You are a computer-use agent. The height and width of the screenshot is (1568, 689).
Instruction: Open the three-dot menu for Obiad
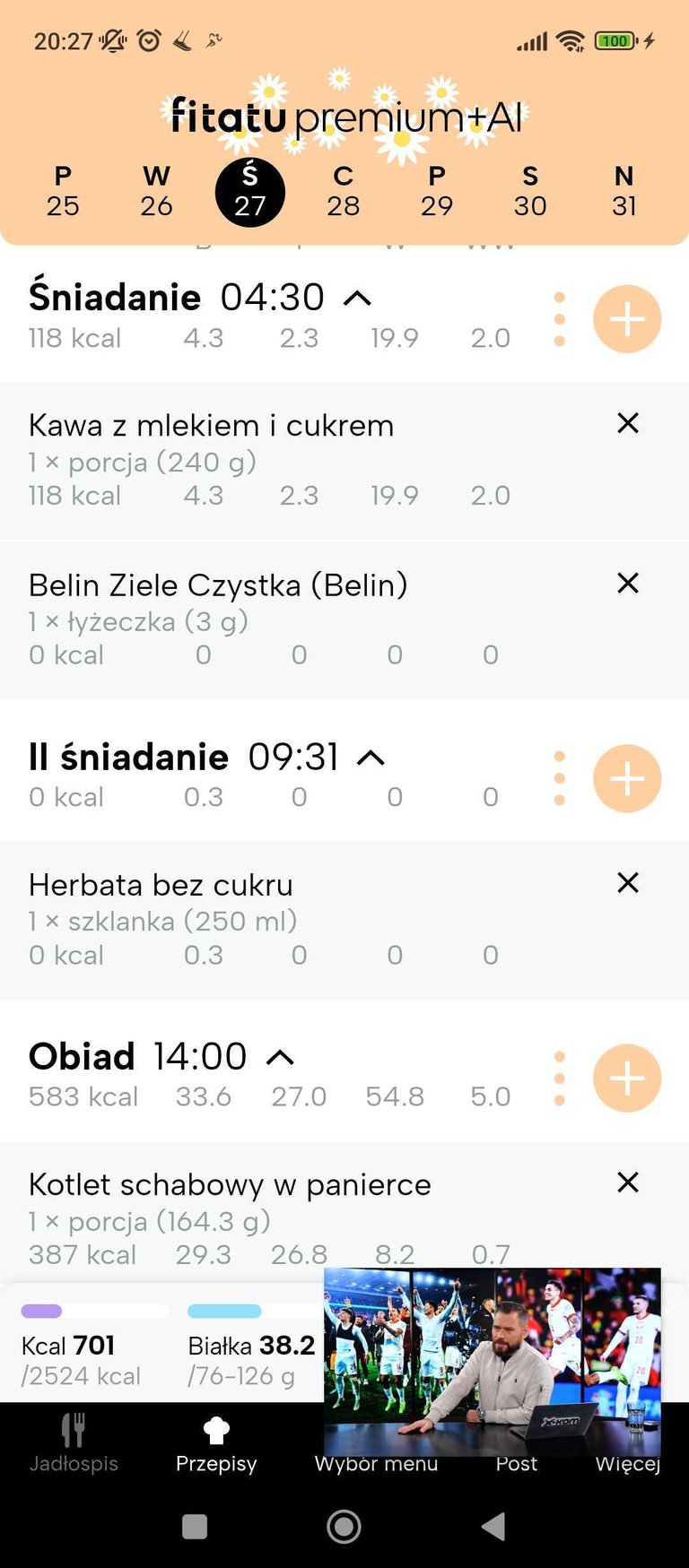pyautogui.click(x=560, y=1078)
